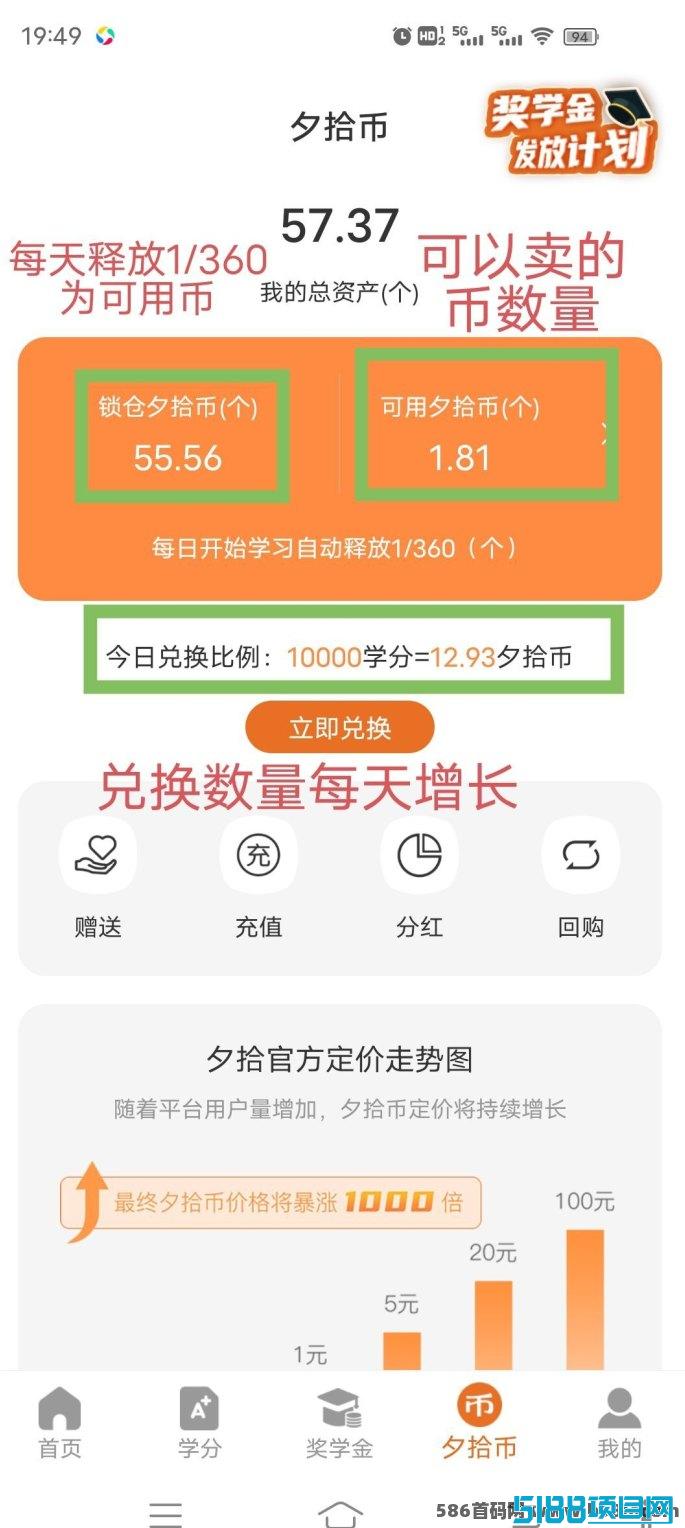This screenshot has height=1528, width=685.
Task: Switch to the 奖学金 tab
Action: coord(340,1422)
